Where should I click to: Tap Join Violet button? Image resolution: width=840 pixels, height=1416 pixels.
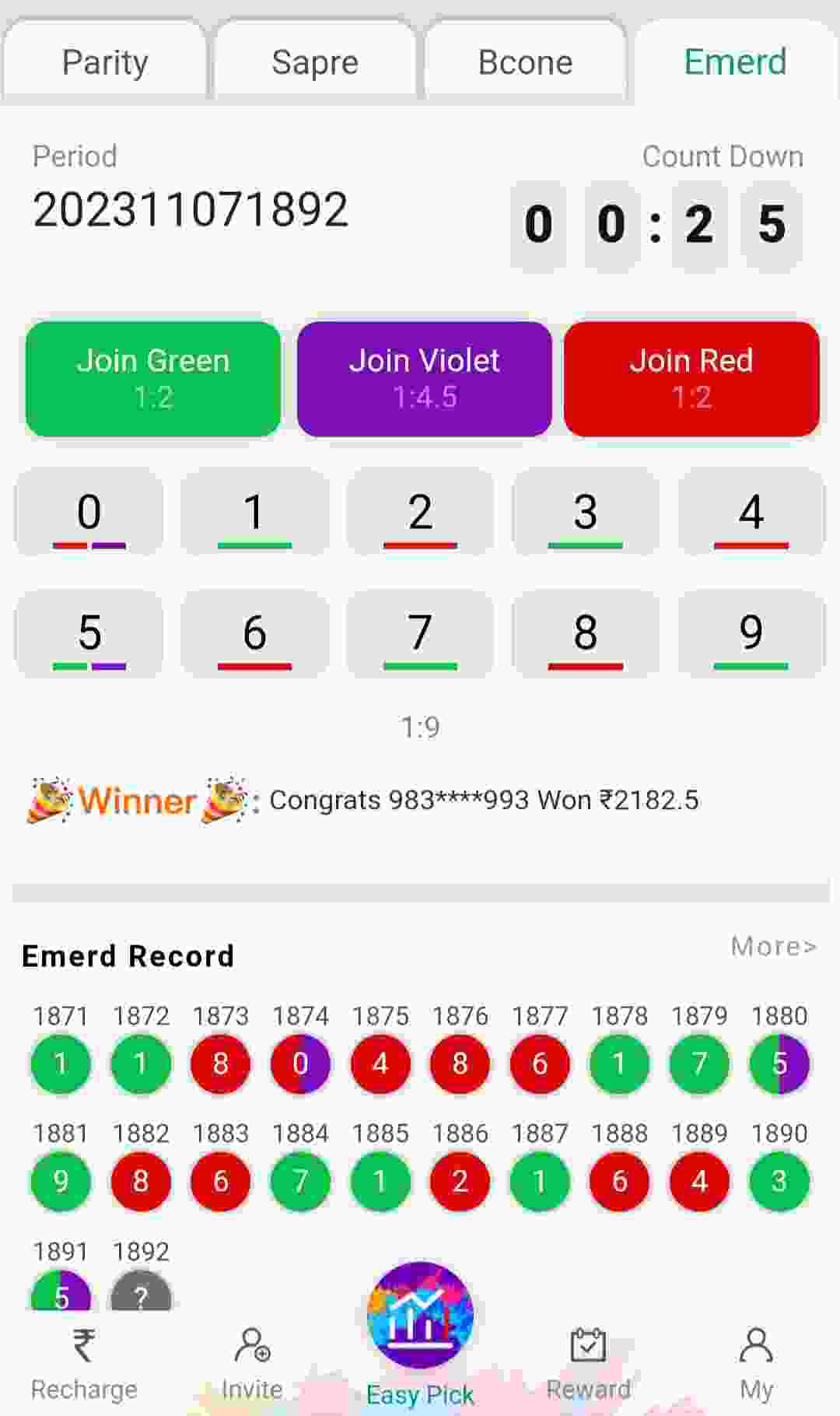[425, 379]
